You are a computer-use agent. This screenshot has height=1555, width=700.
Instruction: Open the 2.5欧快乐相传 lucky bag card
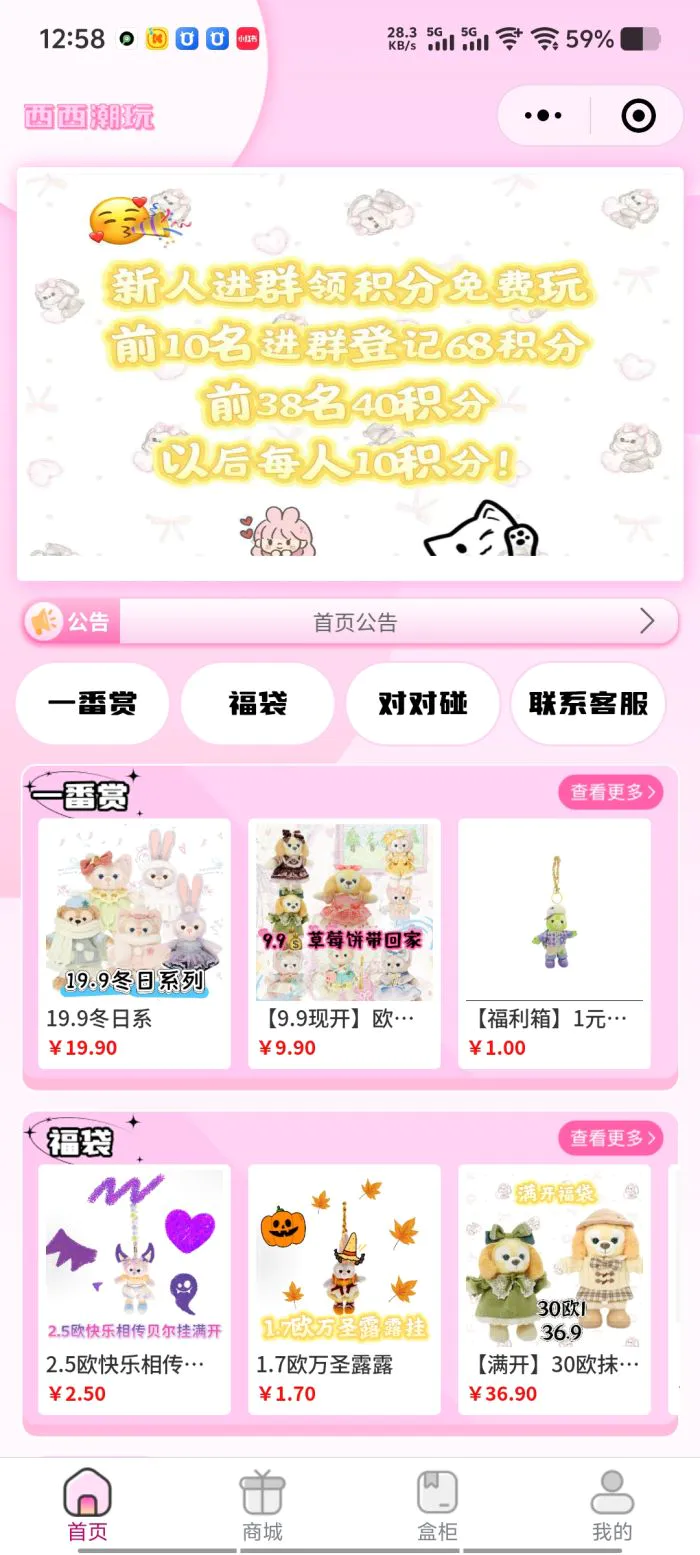(x=134, y=1288)
